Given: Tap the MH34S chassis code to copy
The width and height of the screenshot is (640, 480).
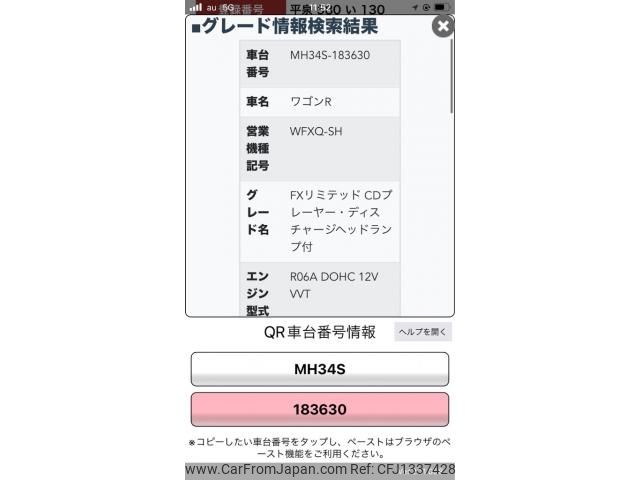Looking at the screenshot, I should [319, 369].
